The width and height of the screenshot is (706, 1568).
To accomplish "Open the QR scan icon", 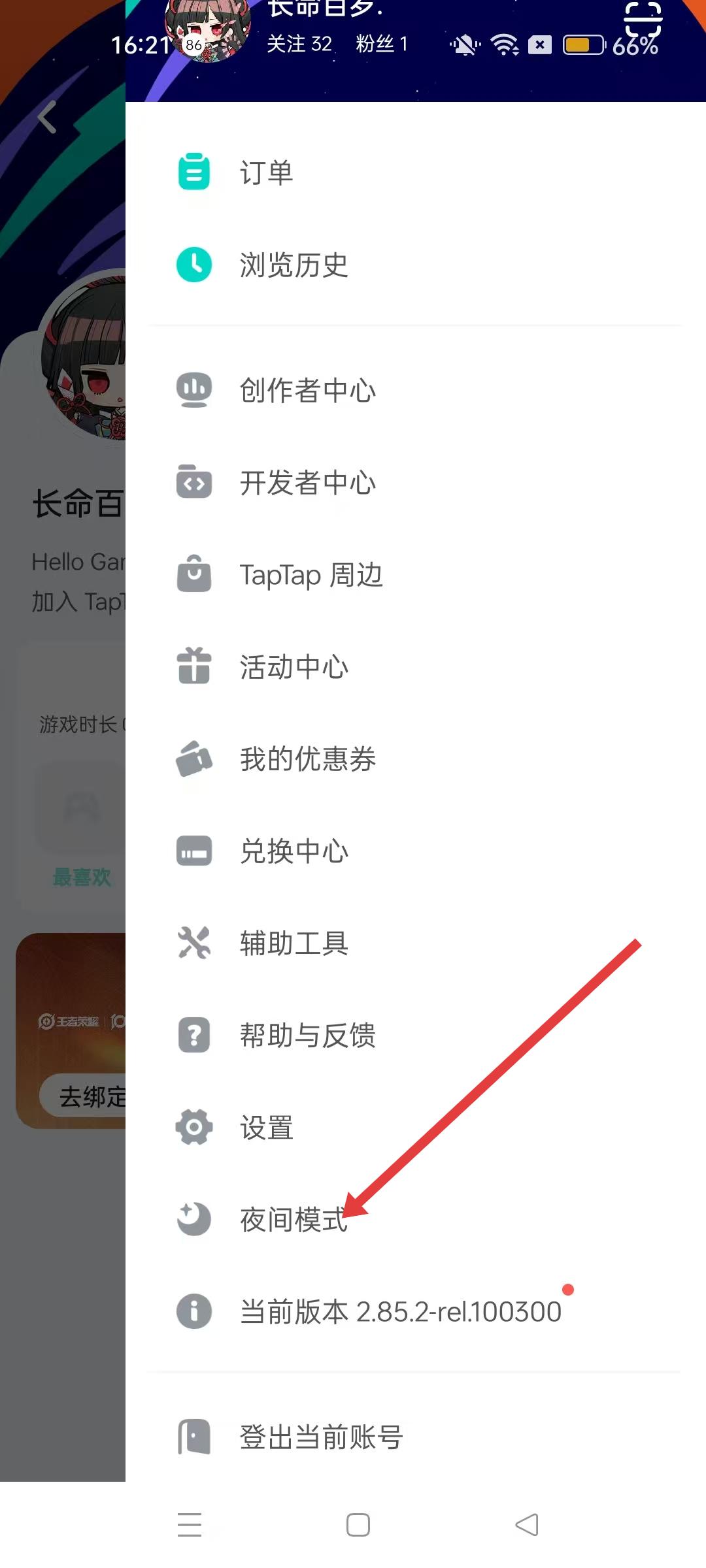I will tap(643, 20).
